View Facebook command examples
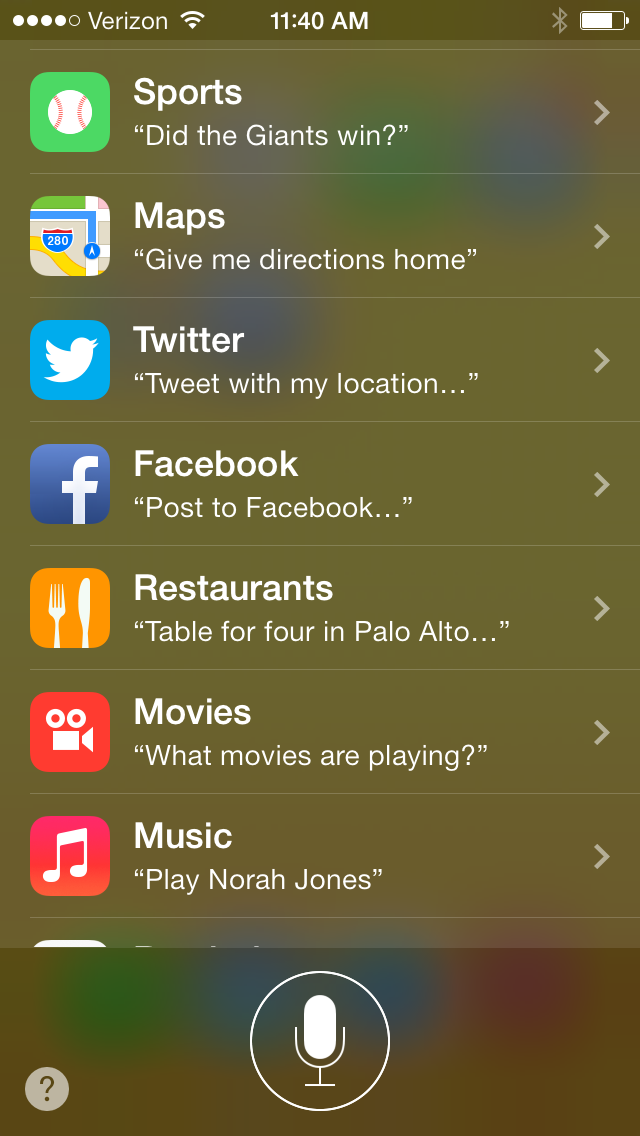Screen dimensions: 640x1136 [x=320, y=484]
